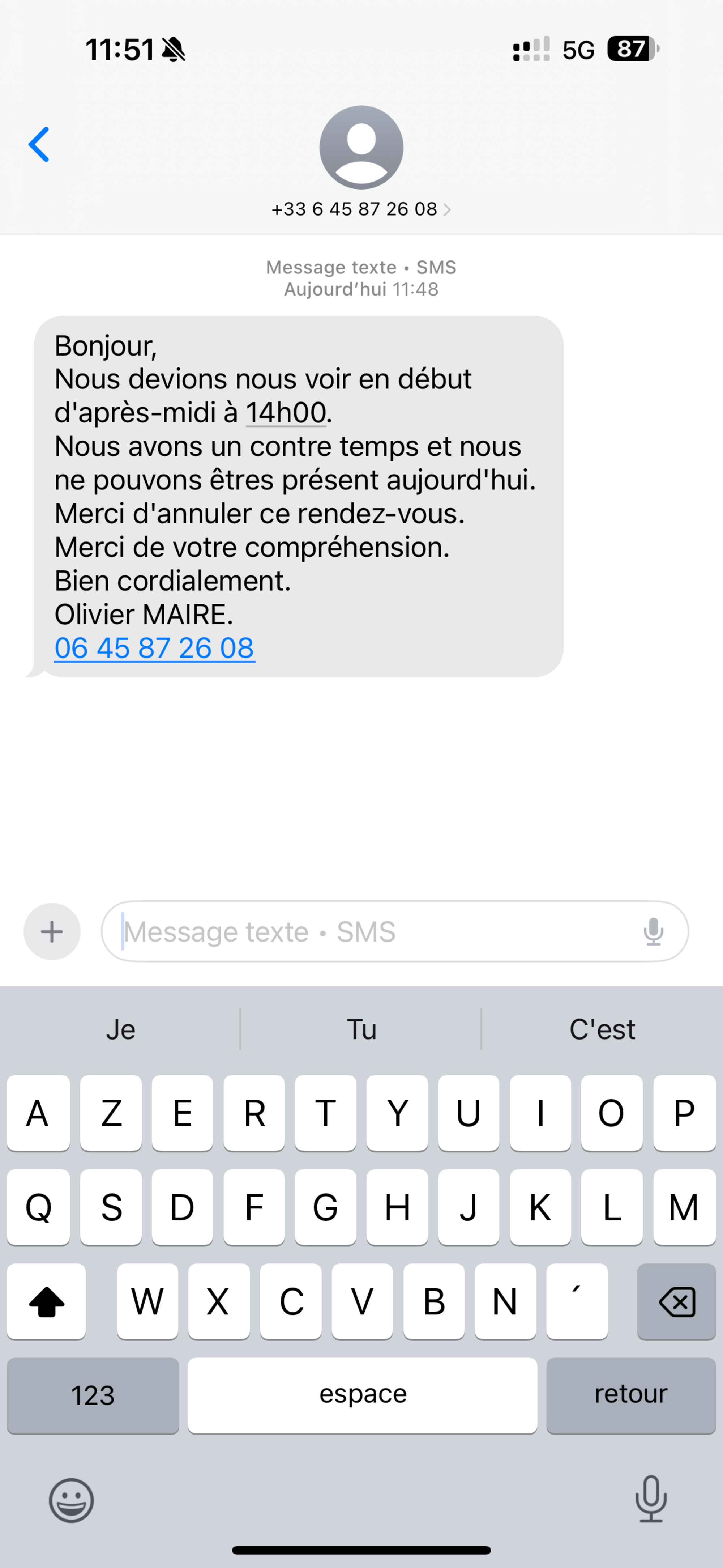Start dictation with the bottom microphone
This screenshot has height=1568, width=723.
(x=651, y=1499)
